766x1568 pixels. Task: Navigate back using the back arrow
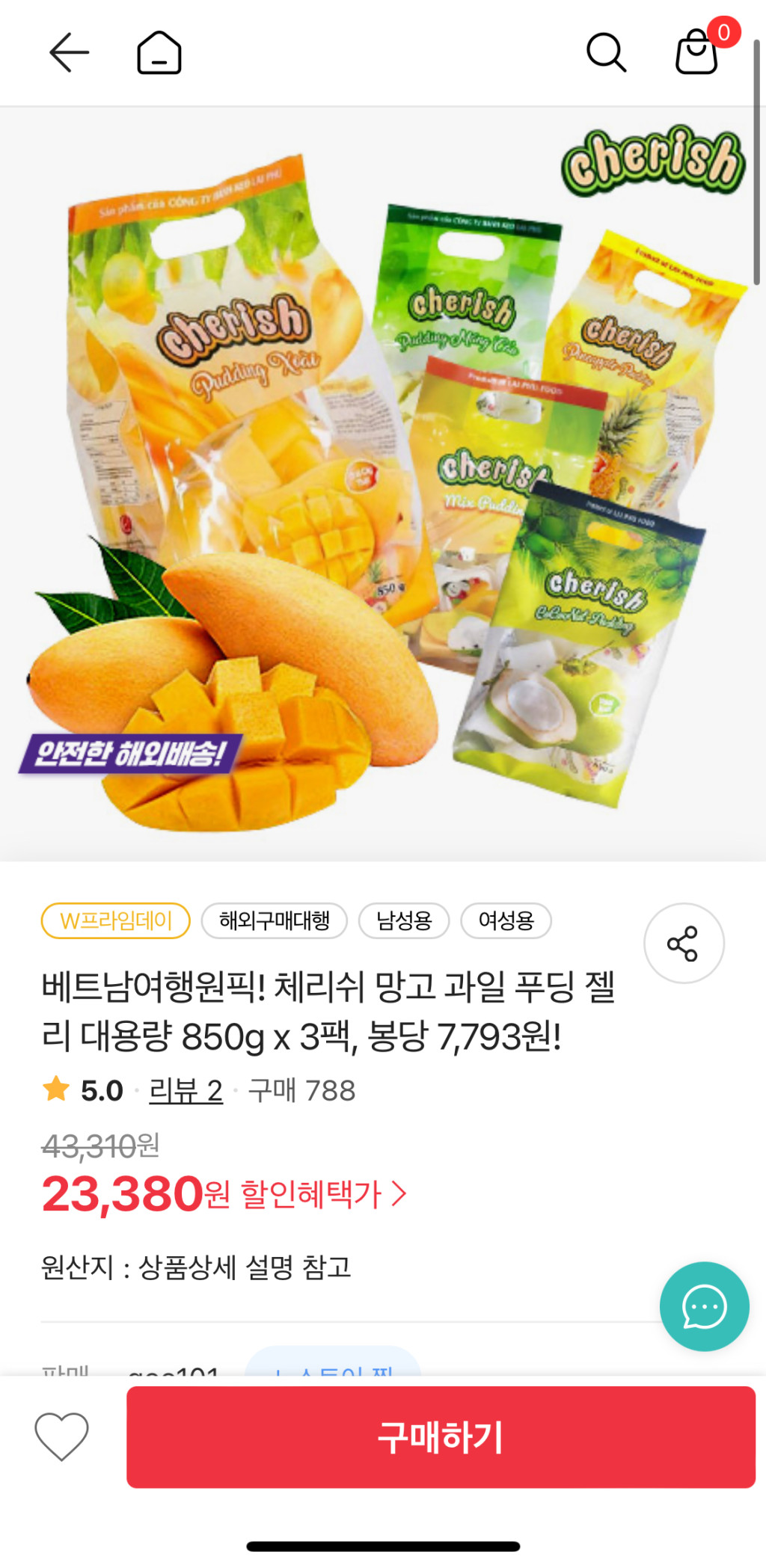tap(68, 52)
